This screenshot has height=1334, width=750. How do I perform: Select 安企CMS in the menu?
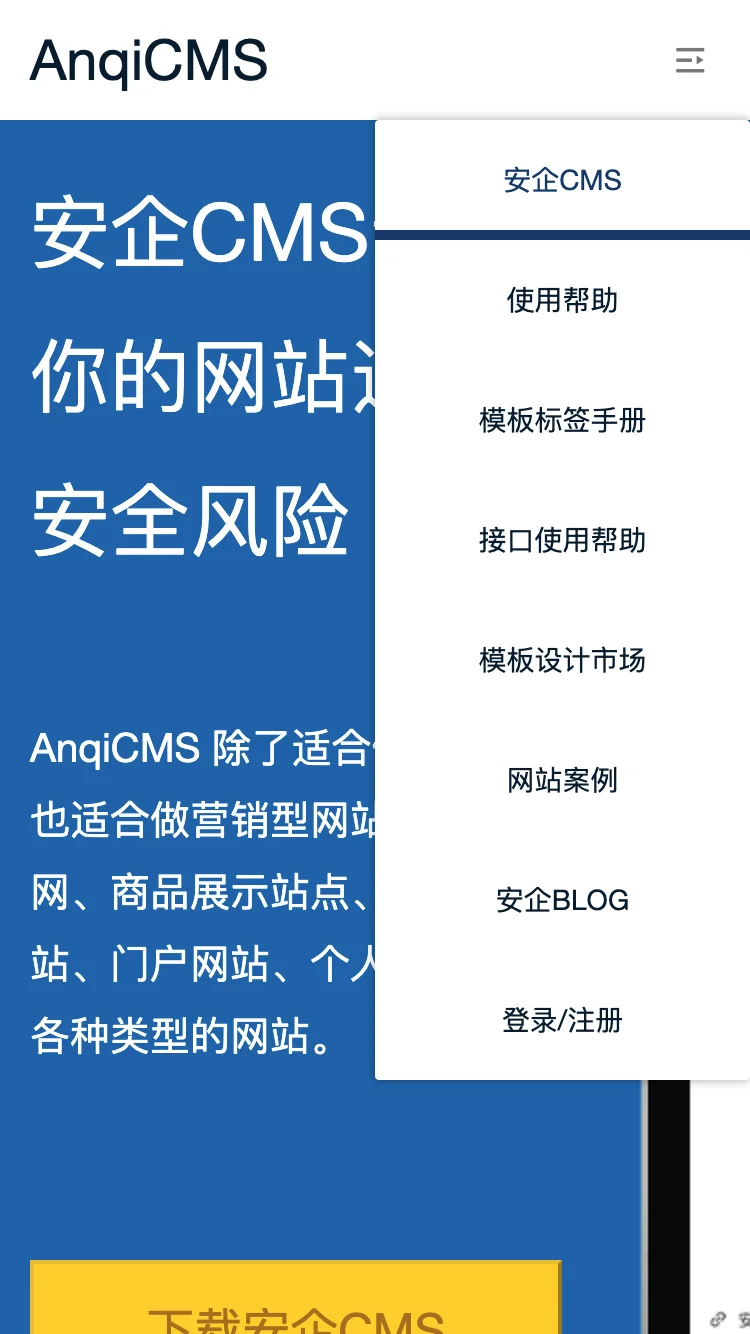point(562,181)
